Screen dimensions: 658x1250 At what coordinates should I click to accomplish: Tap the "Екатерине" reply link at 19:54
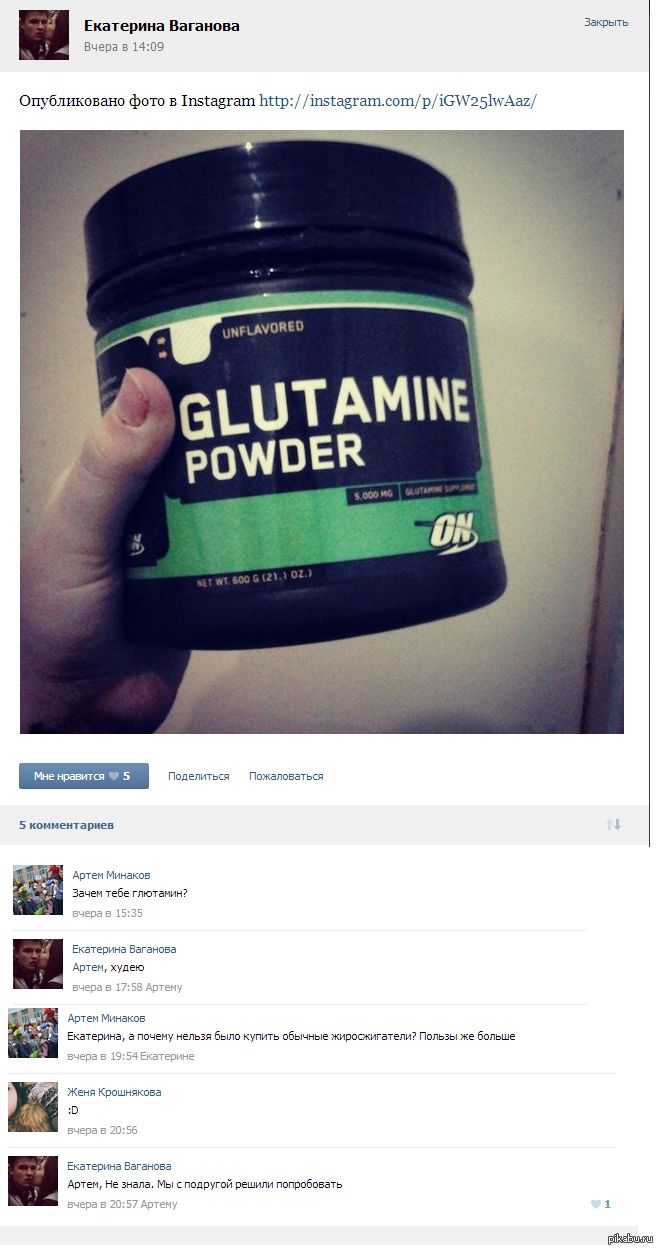point(167,1056)
